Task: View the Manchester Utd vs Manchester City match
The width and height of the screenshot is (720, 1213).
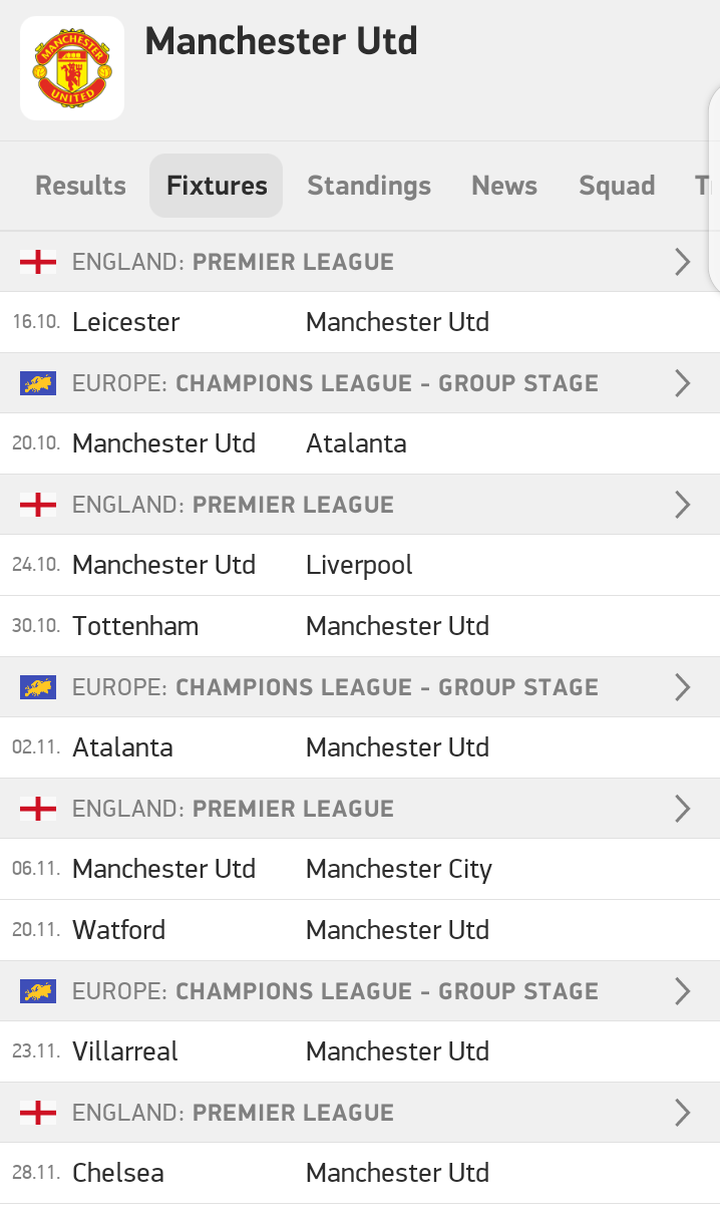Action: tap(360, 869)
